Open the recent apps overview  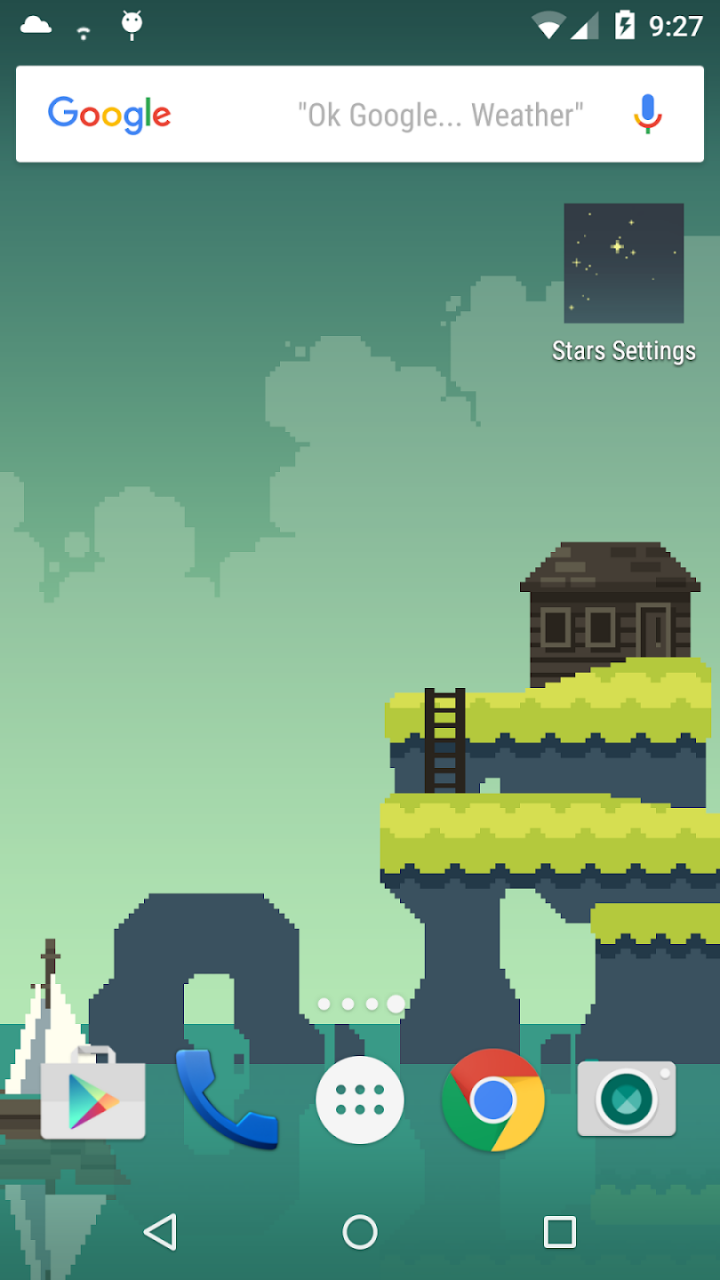560,1232
